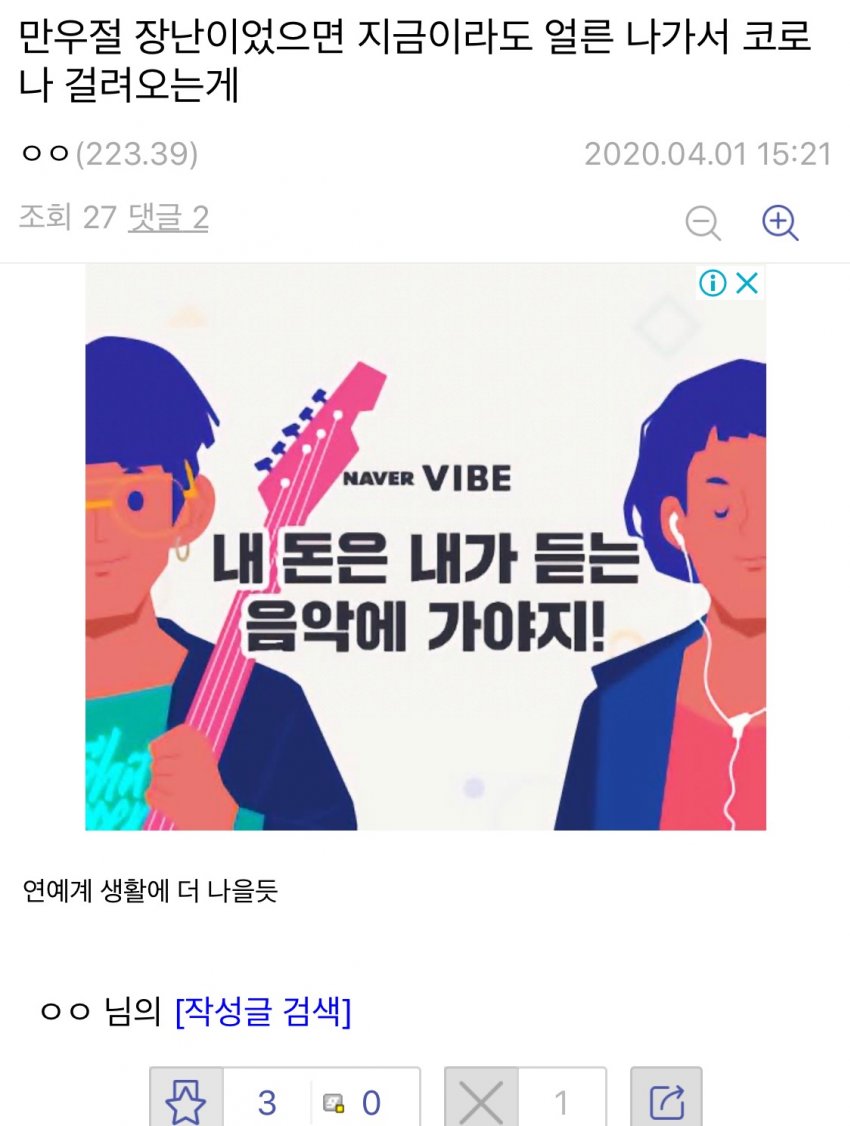The width and height of the screenshot is (850, 1126).
Task: Increase text size with the plus magnifier
Action: tap(780, 222)
